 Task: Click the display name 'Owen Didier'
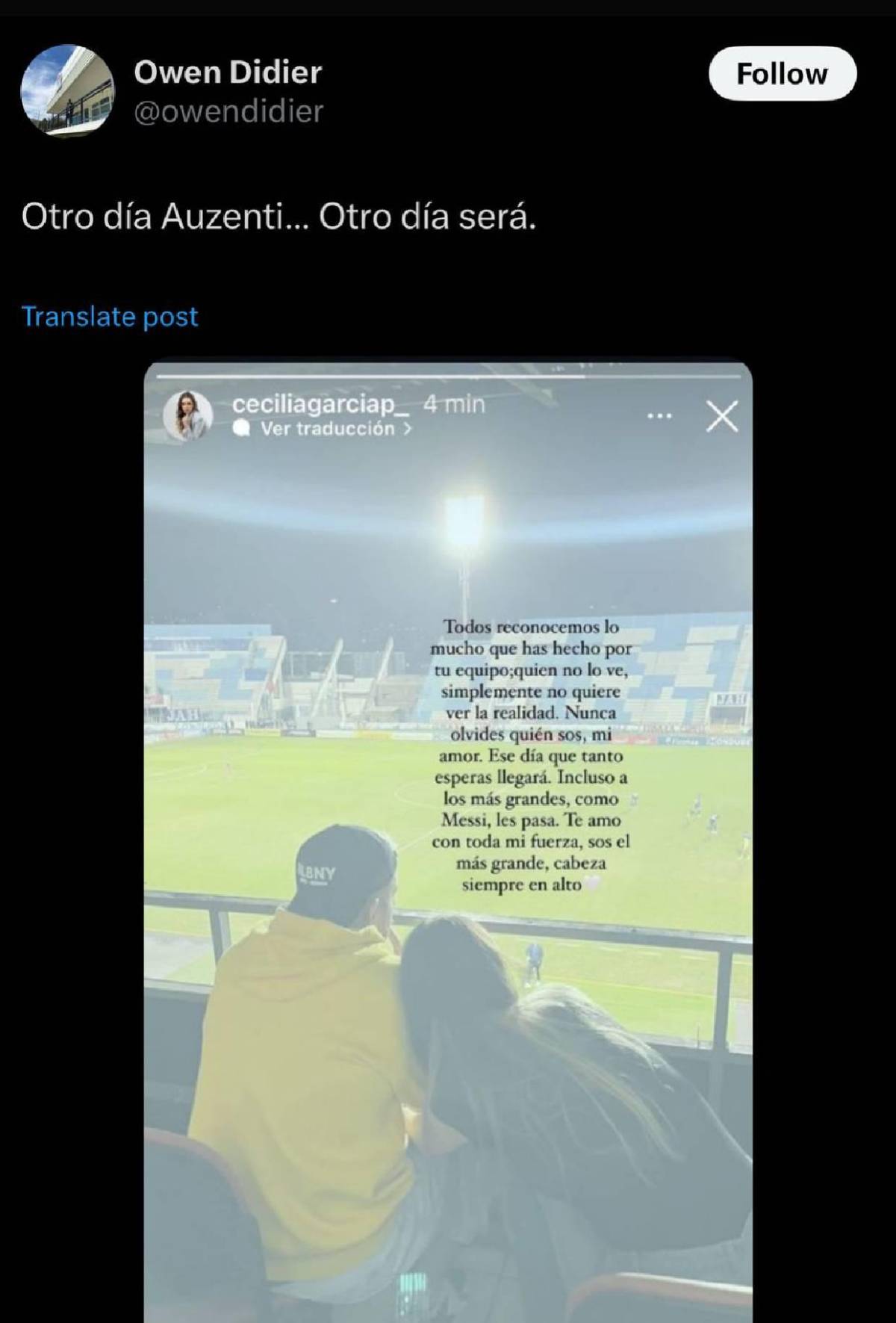228,72
